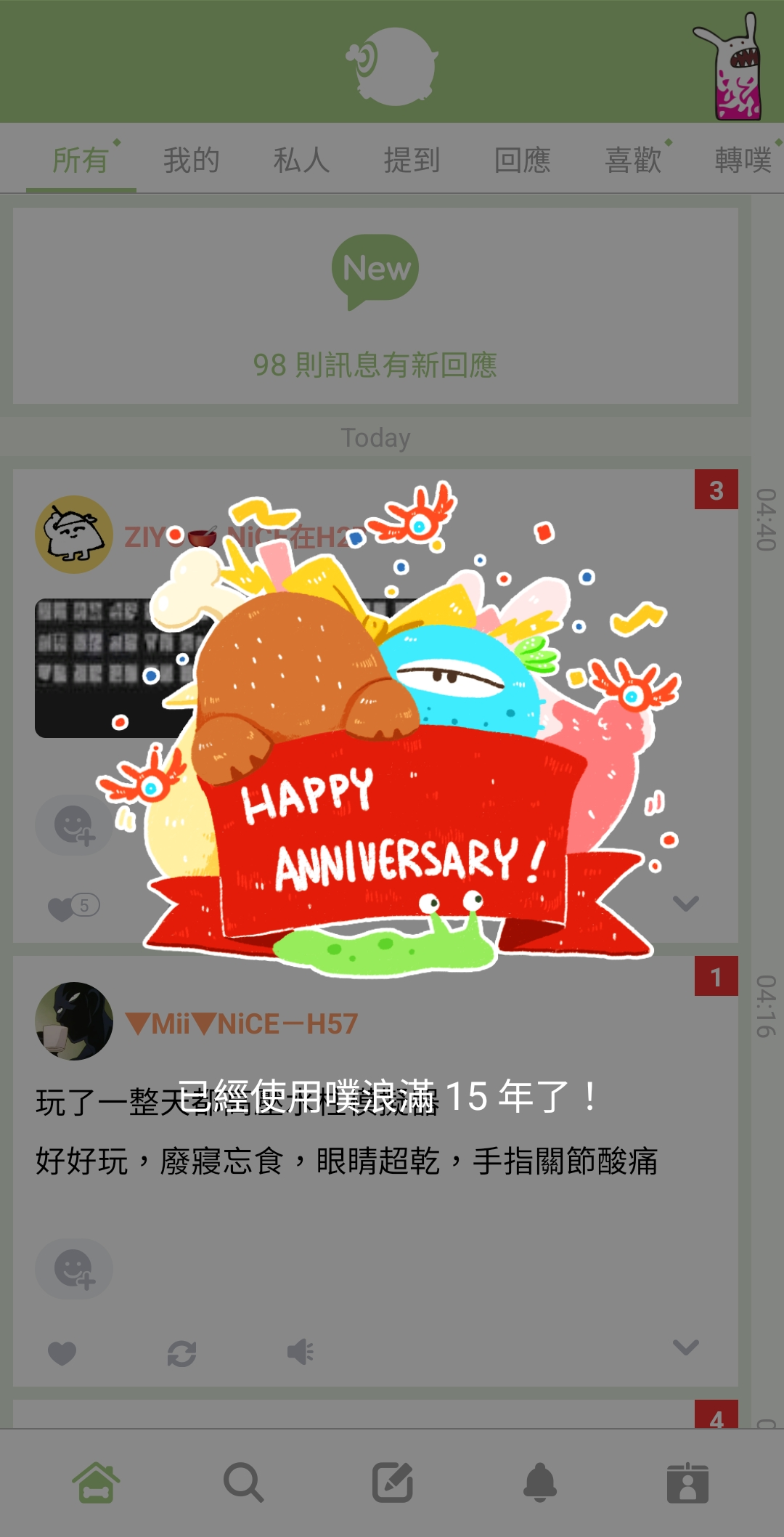Go to the home timeline tab

[96, 1482]
